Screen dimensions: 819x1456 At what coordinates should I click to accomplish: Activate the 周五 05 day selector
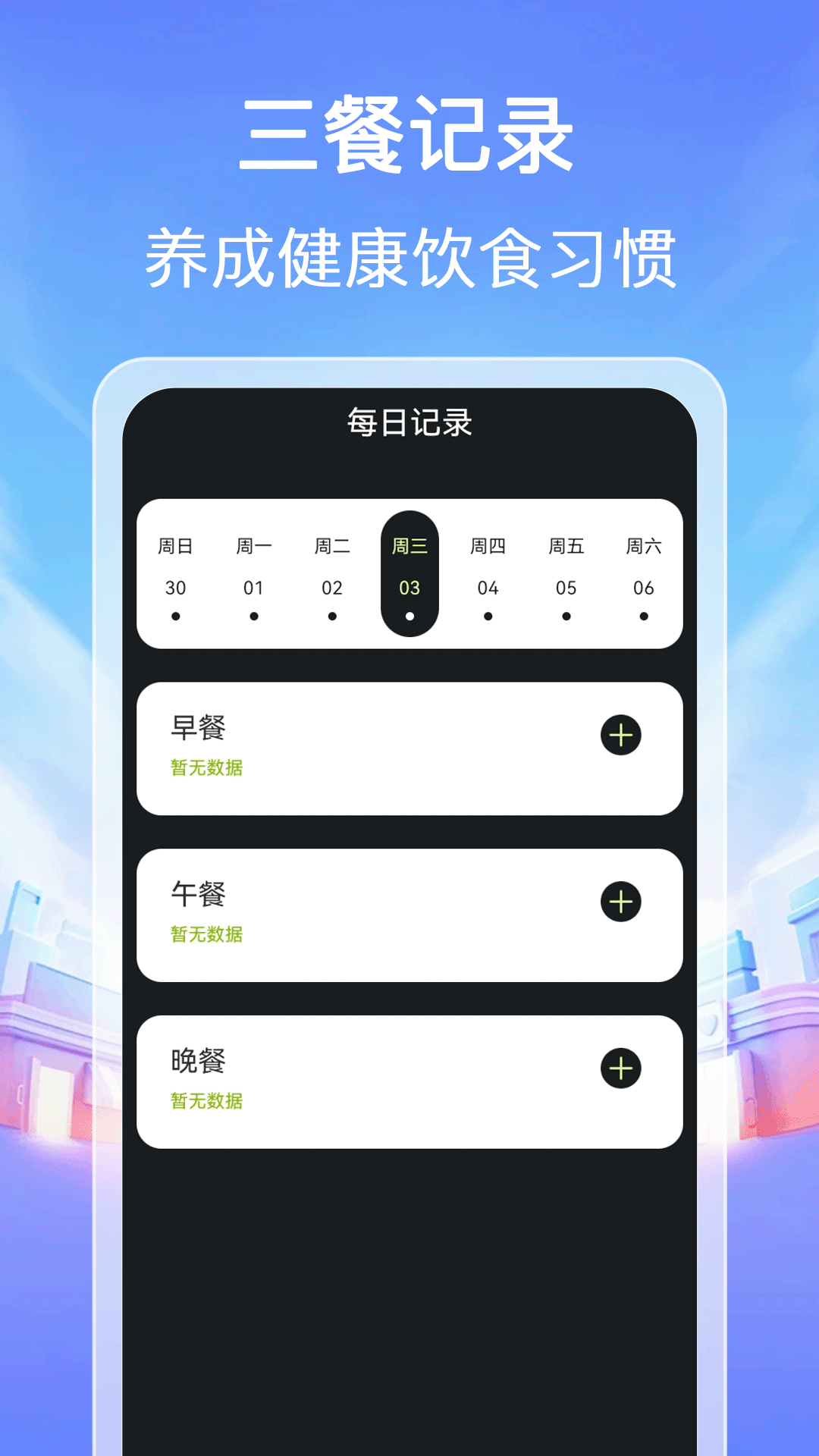(566, 569)
